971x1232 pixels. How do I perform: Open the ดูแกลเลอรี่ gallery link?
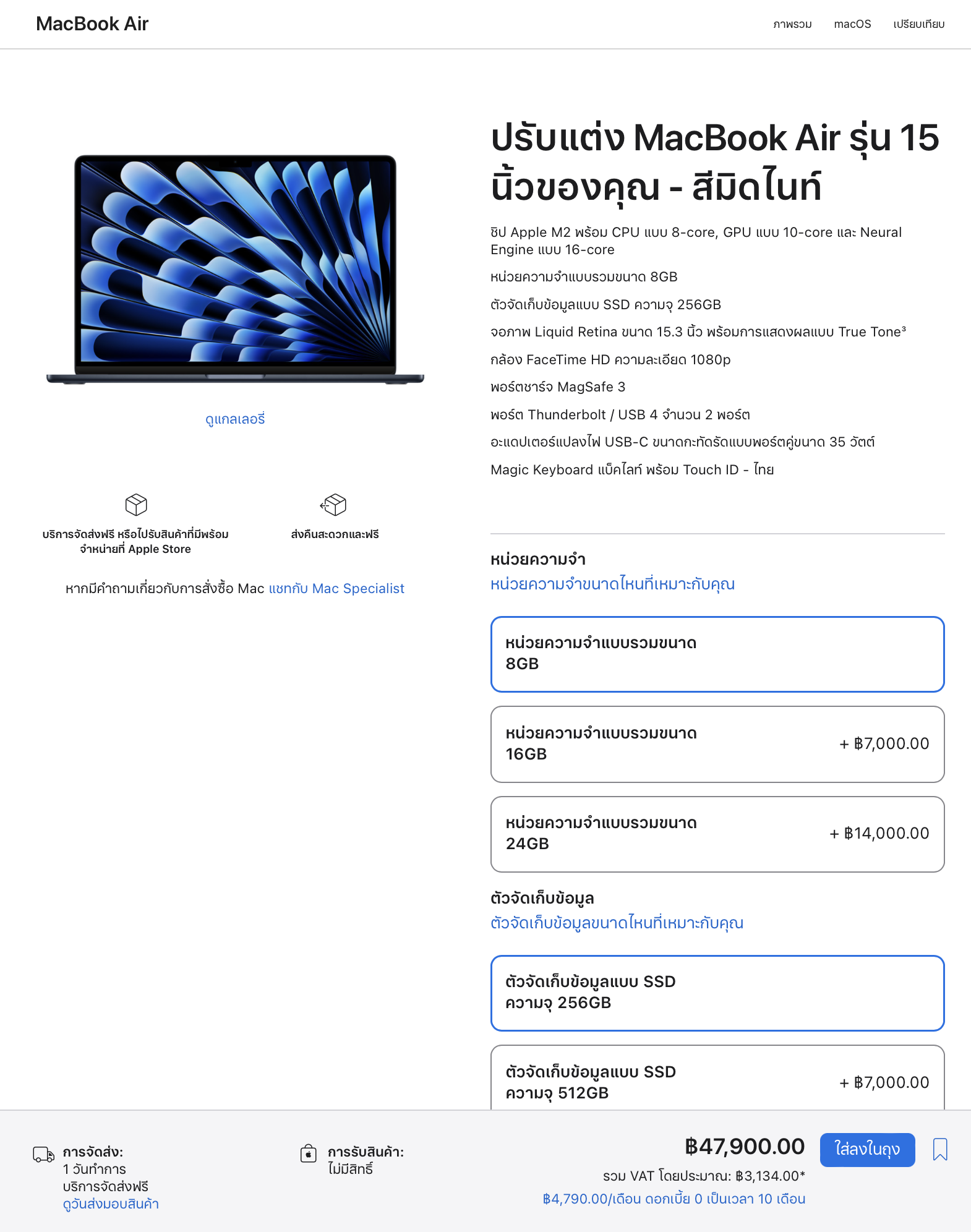pos(235,419)
